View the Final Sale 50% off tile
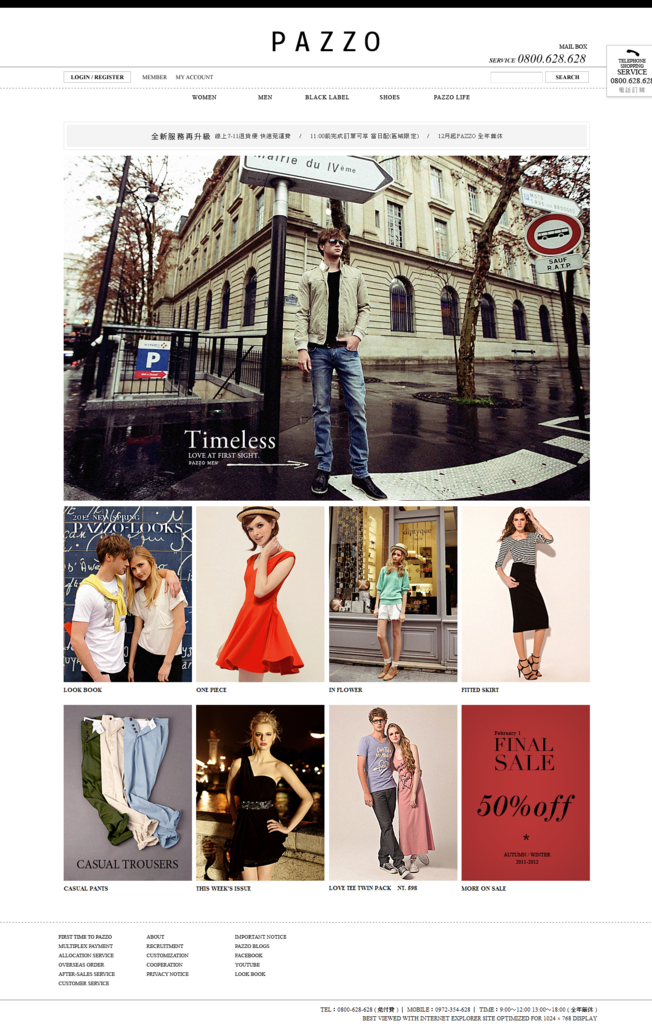 point(525,793)
